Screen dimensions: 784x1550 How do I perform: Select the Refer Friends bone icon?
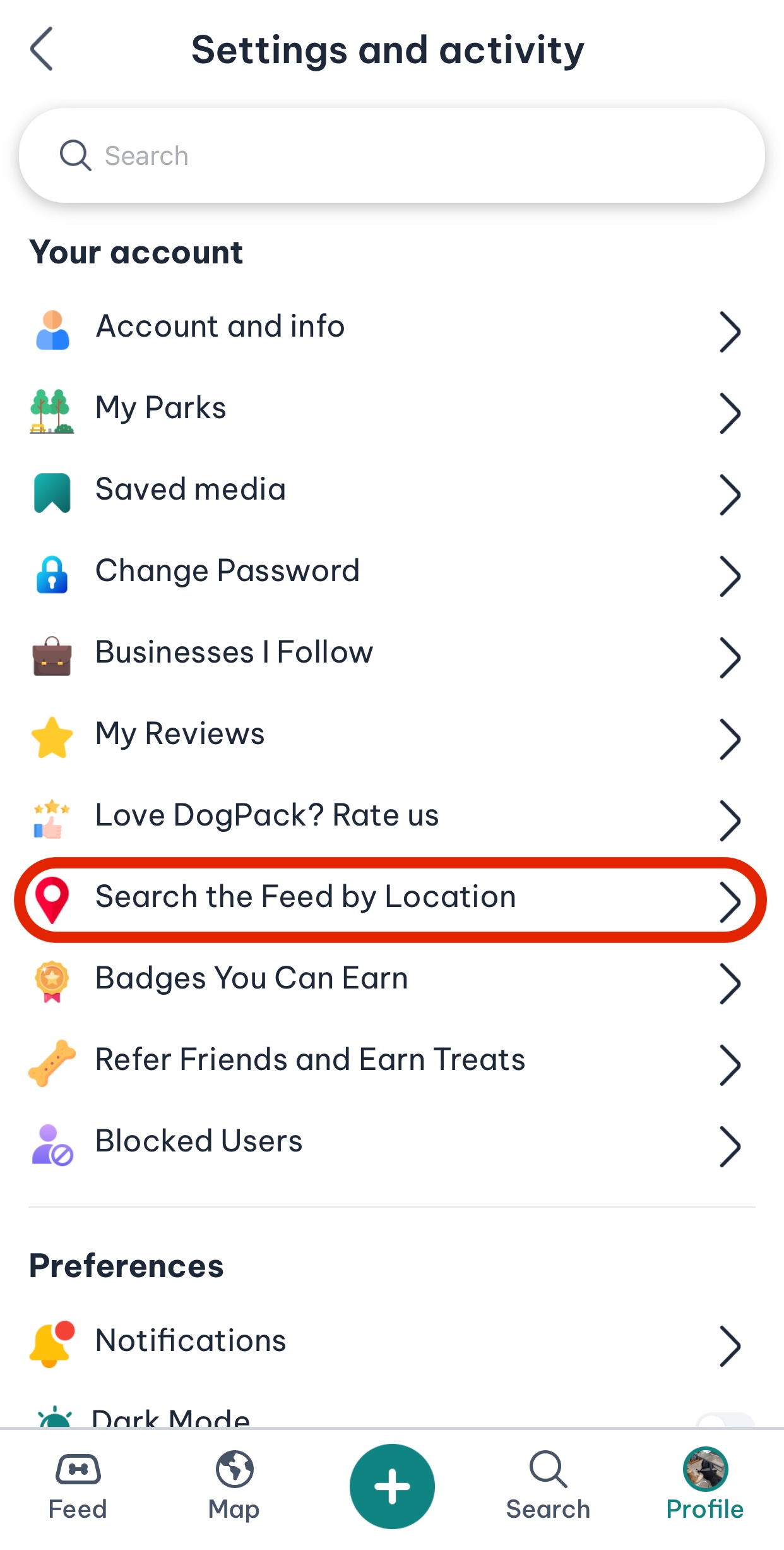tap(52, 1063)
